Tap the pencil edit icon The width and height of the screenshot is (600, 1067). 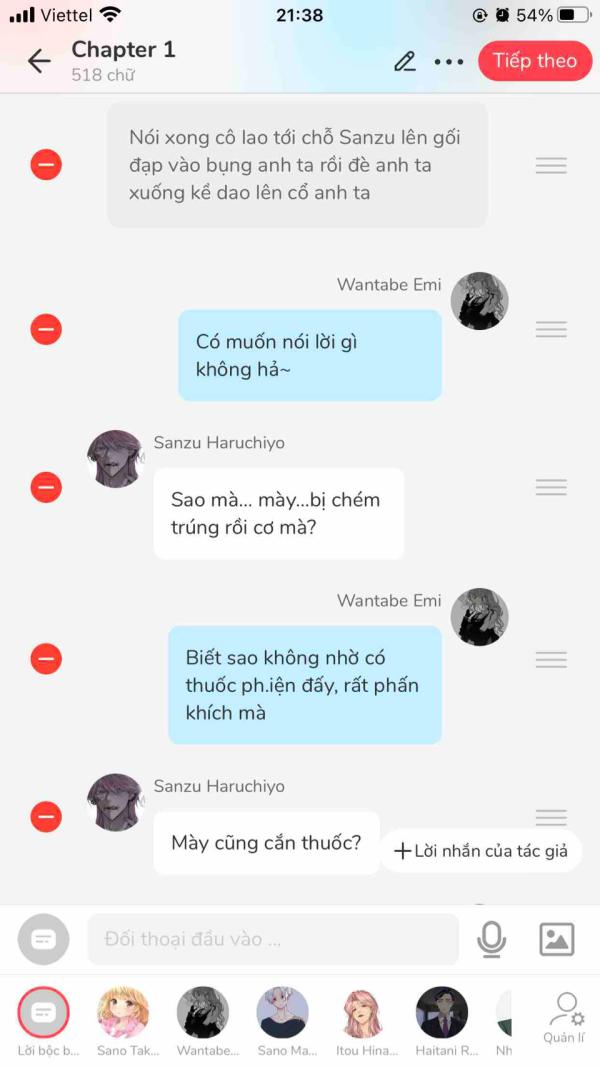pyautogui.click(x=405, y=61)
